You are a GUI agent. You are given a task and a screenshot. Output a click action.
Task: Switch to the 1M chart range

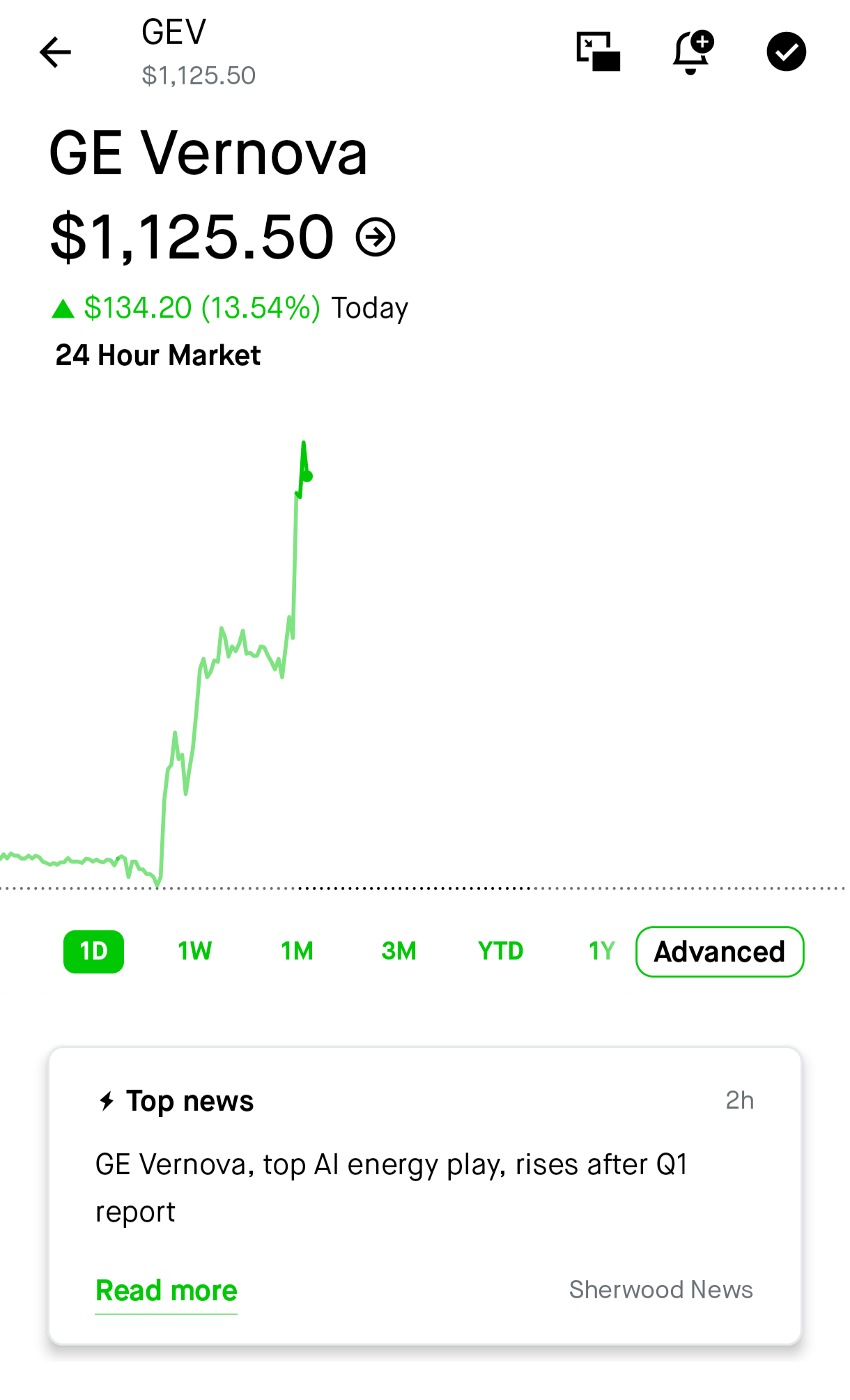tap(297, 951)
